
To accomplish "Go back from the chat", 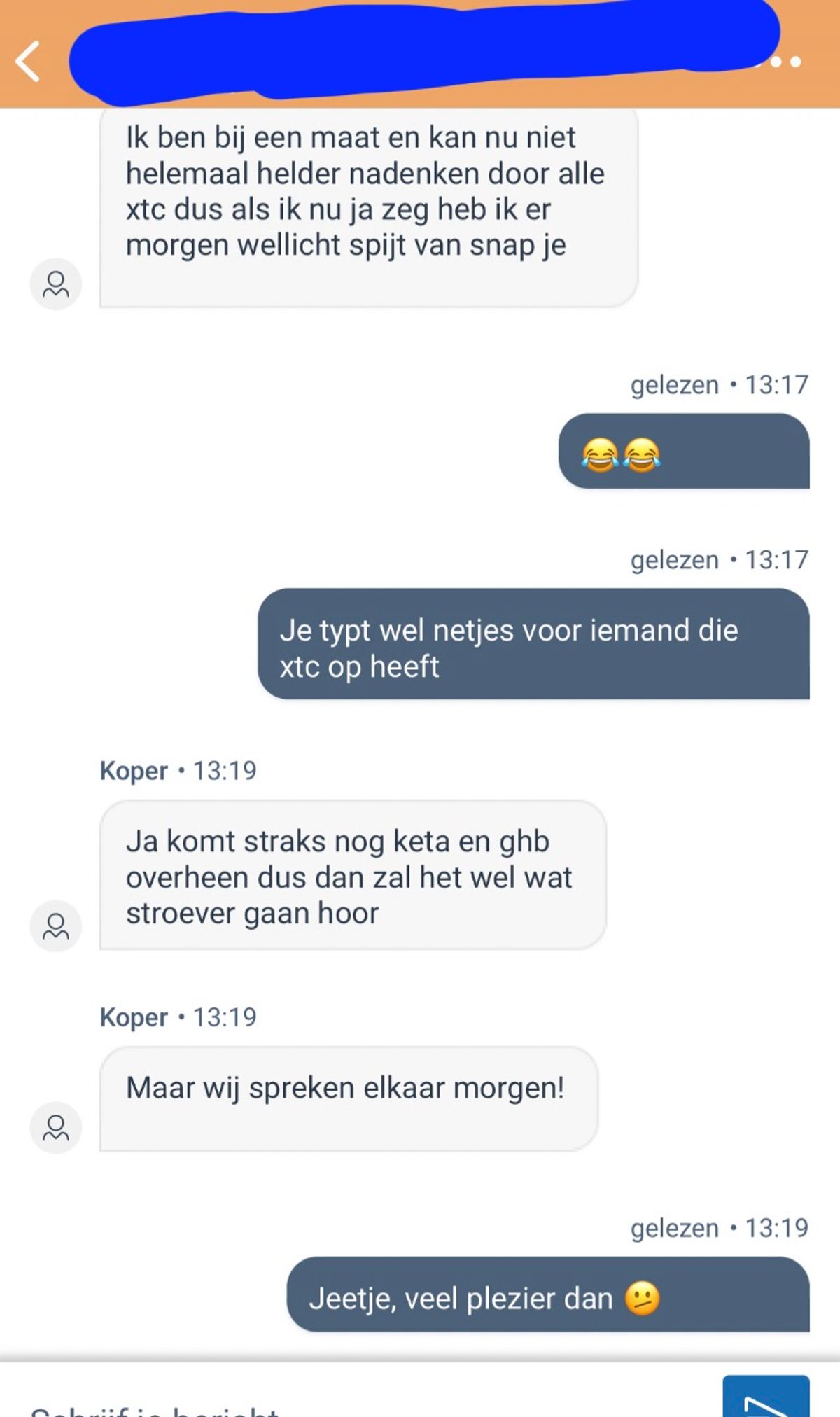I will pyautogui.click(x=28, y=62).
